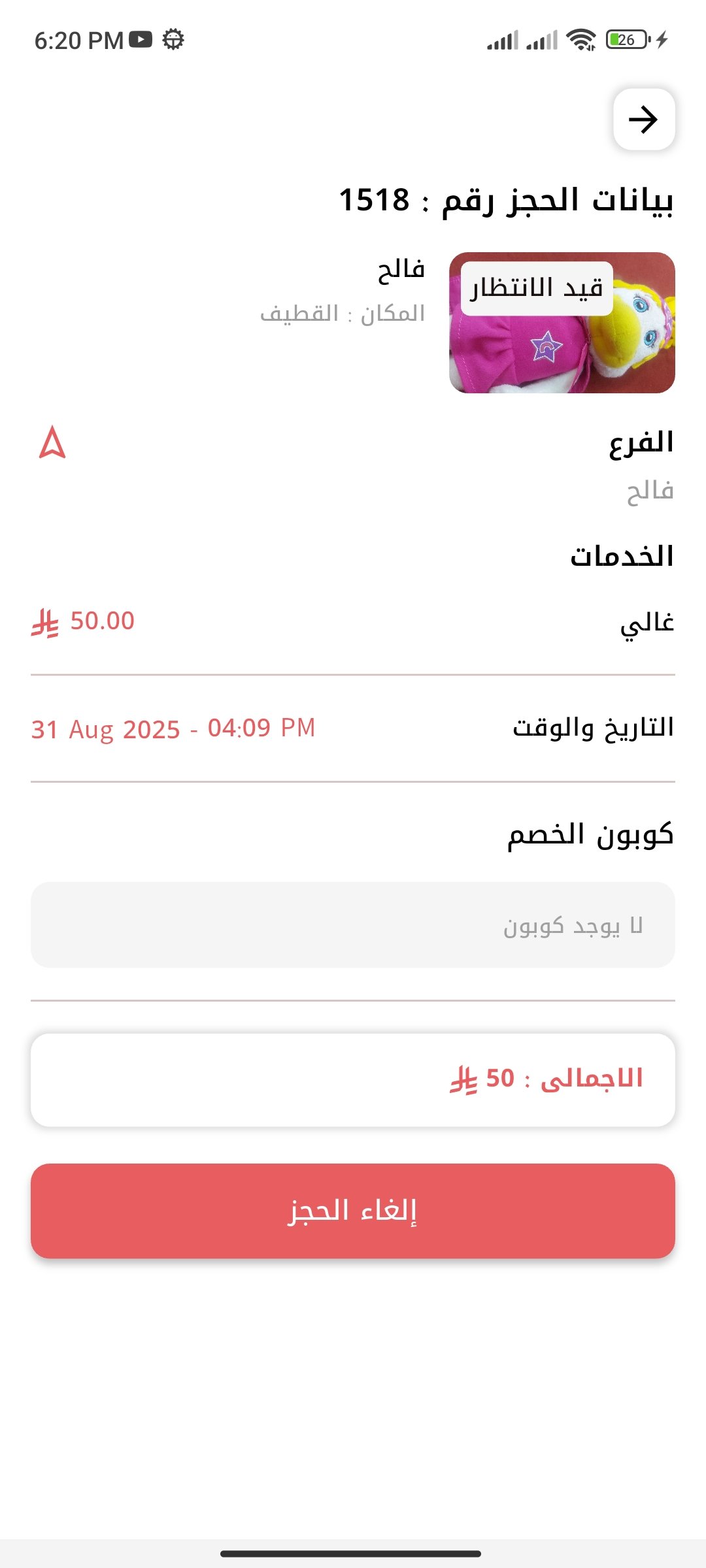Open branch location with the navigation icon

52,443
